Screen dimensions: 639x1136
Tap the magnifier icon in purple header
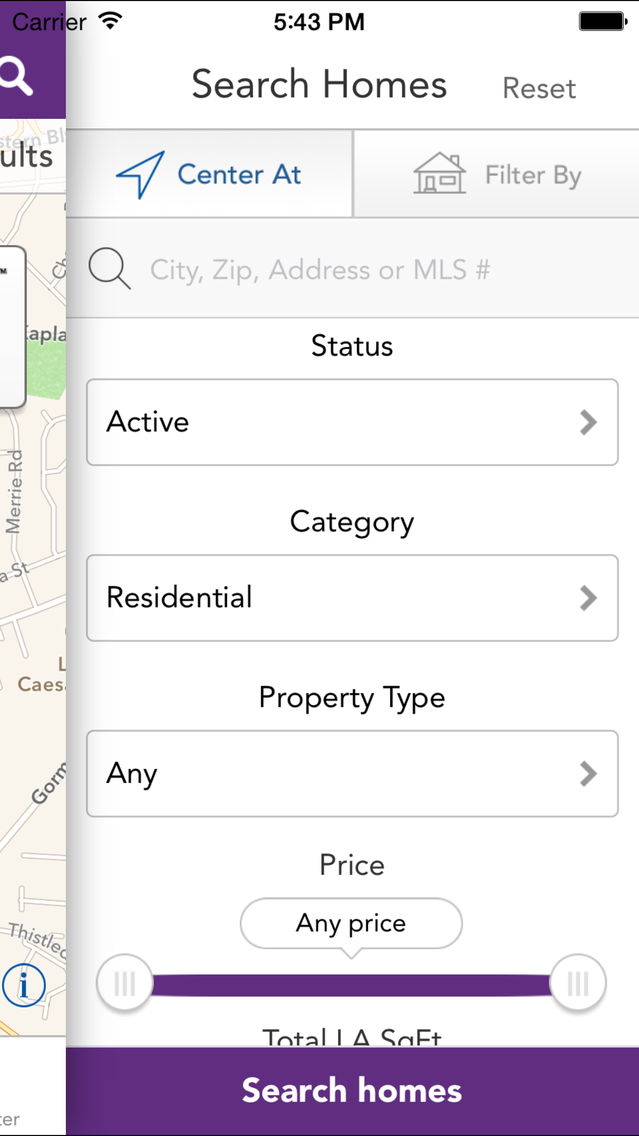coord(16,78)
